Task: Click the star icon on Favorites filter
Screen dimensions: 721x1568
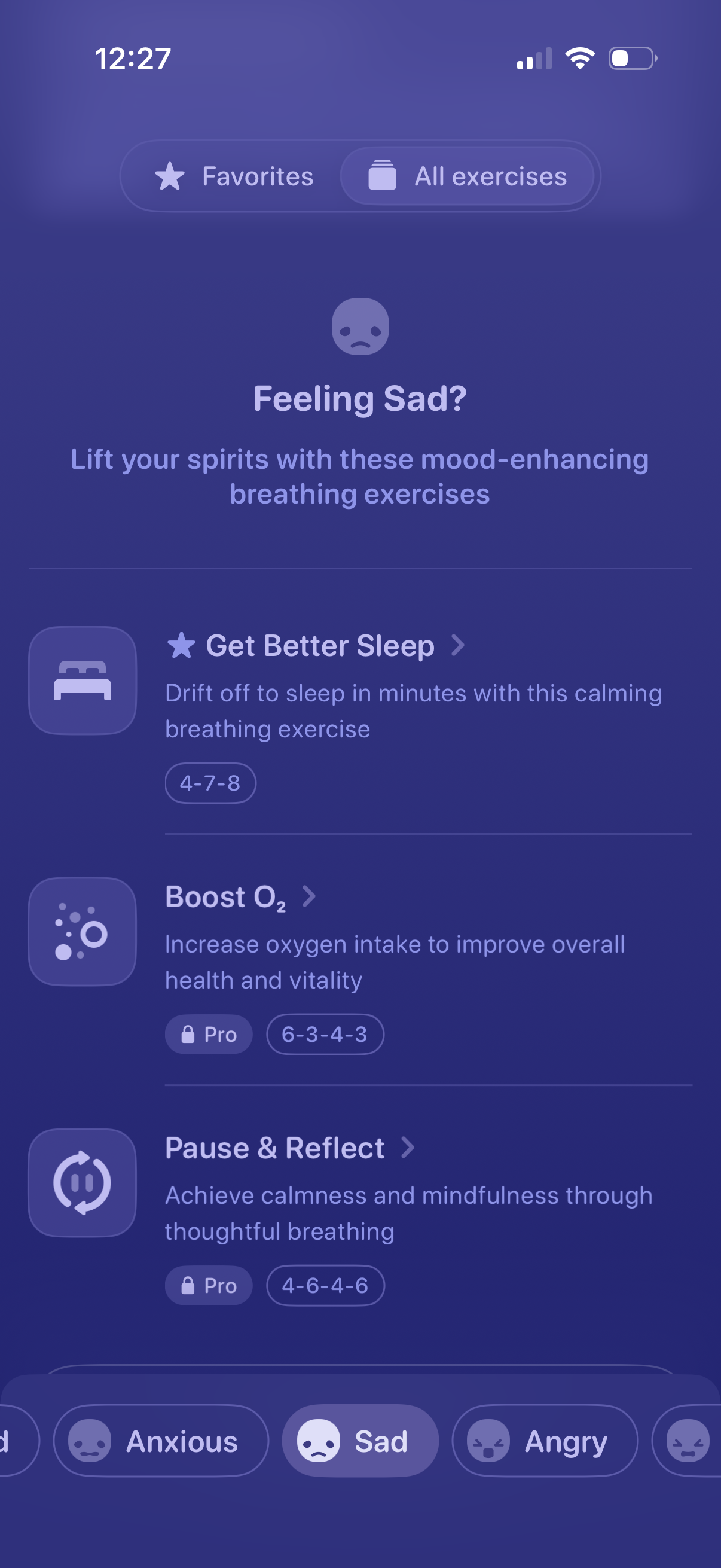Action: pos(172,176)
